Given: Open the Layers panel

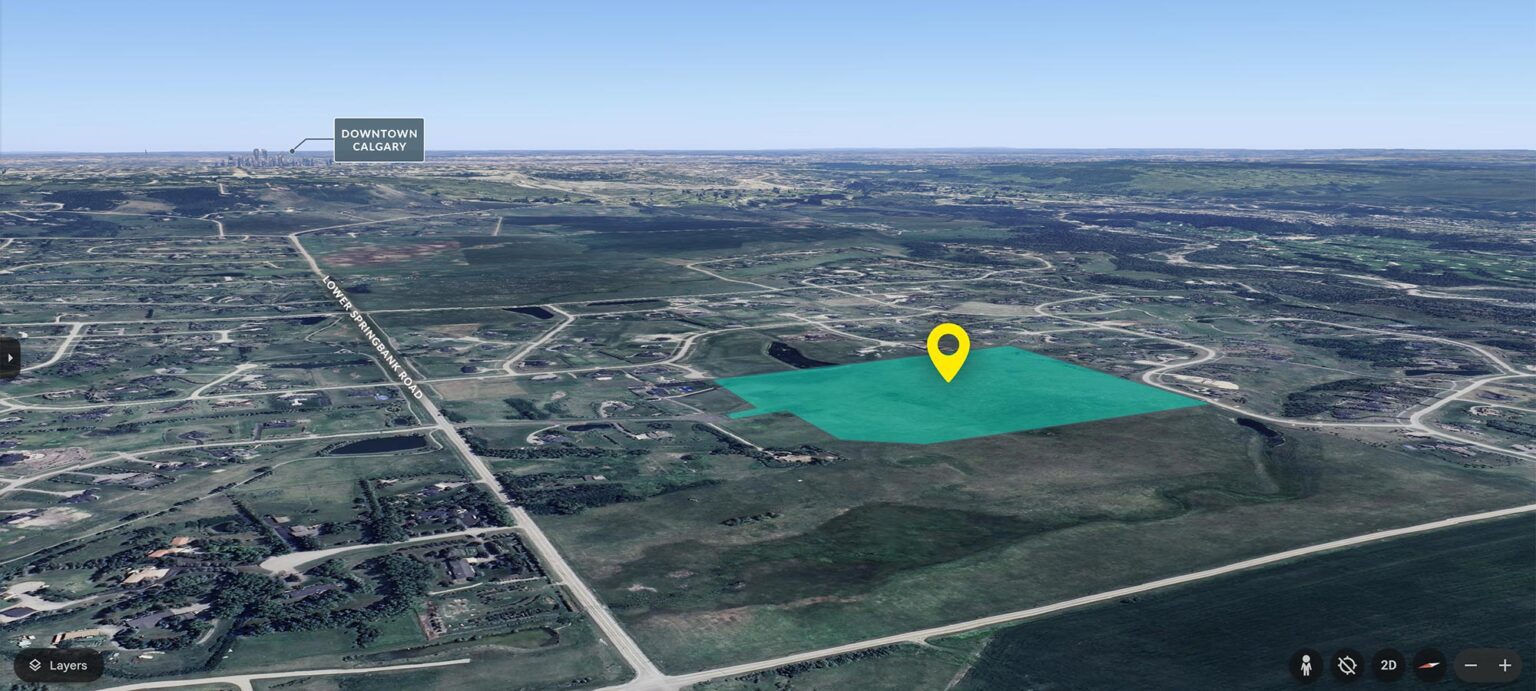Looking at the screenshot, I should coord(58,665).
